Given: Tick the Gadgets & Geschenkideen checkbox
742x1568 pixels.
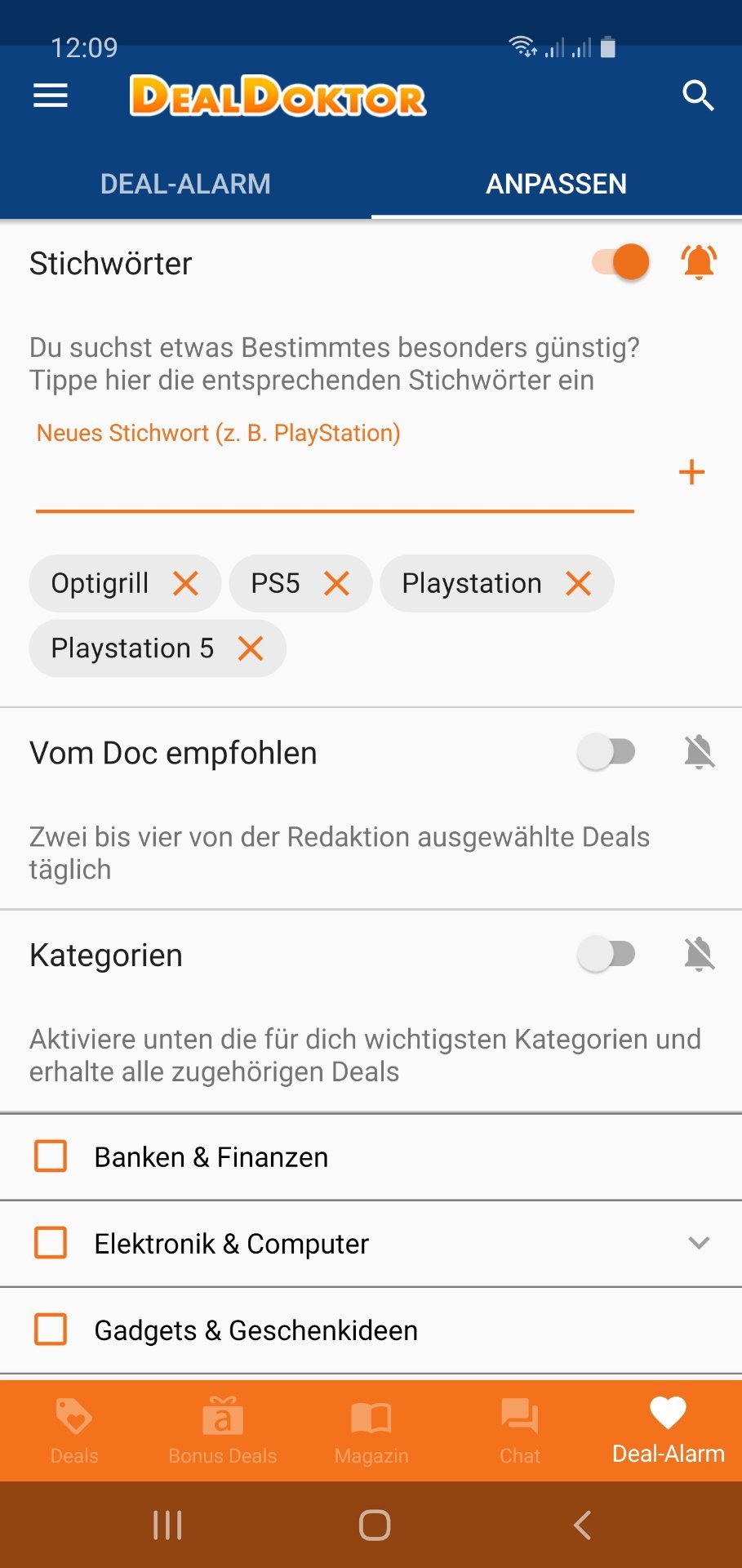Looking at the screenshot, I should click(51, 1330).
